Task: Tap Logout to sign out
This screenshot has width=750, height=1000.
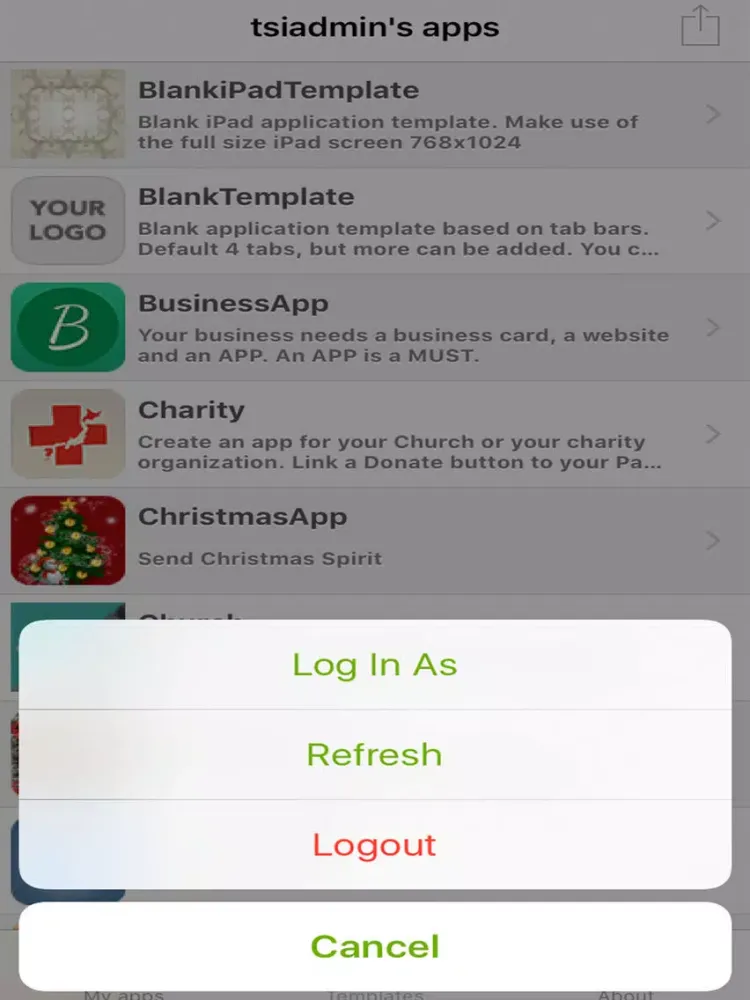Action: [x=374, y=844]
